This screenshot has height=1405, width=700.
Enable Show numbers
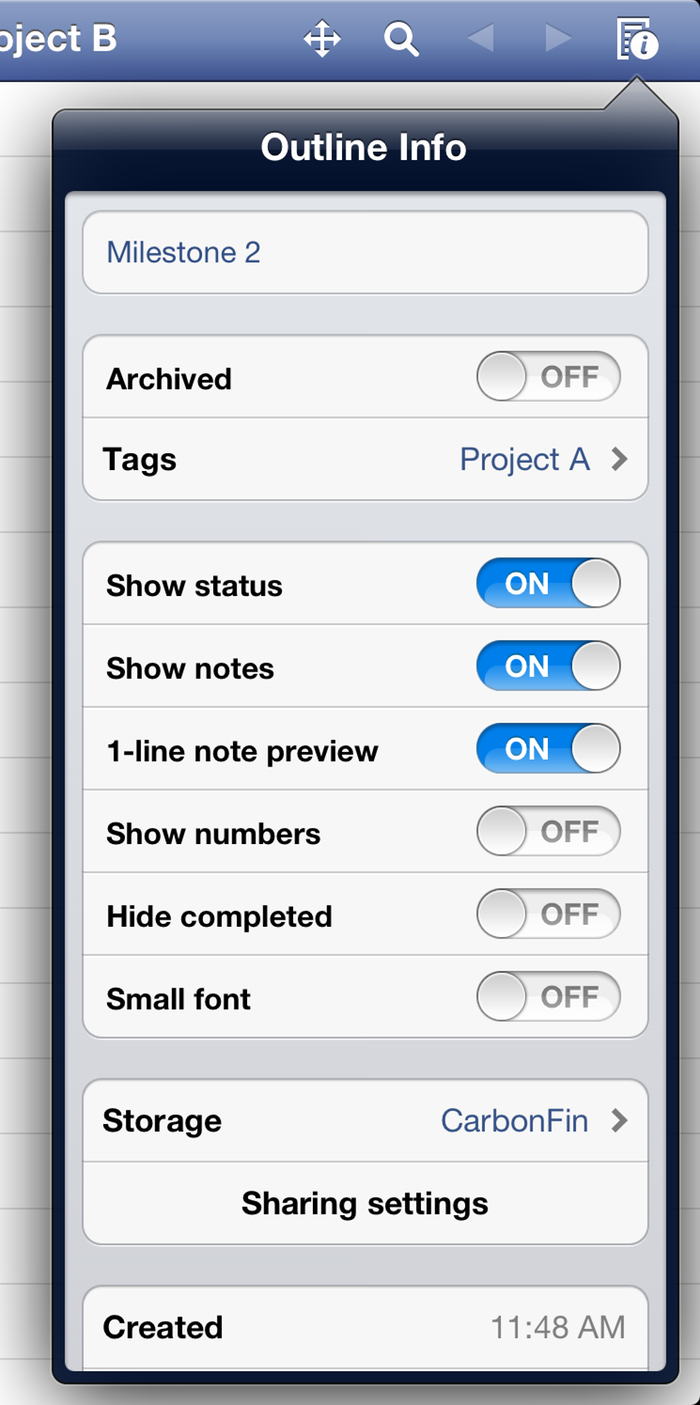[548, 832]
